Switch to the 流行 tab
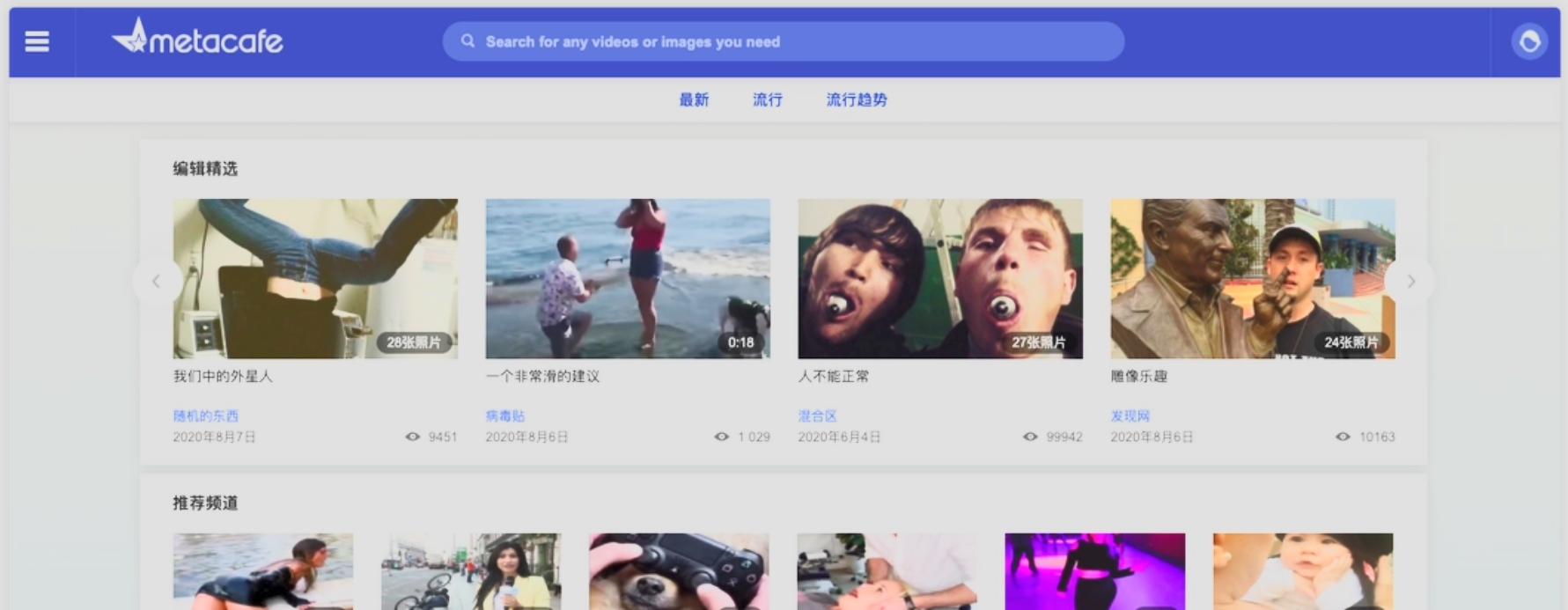Screen dimensions: 1568x610 point(767,99)
